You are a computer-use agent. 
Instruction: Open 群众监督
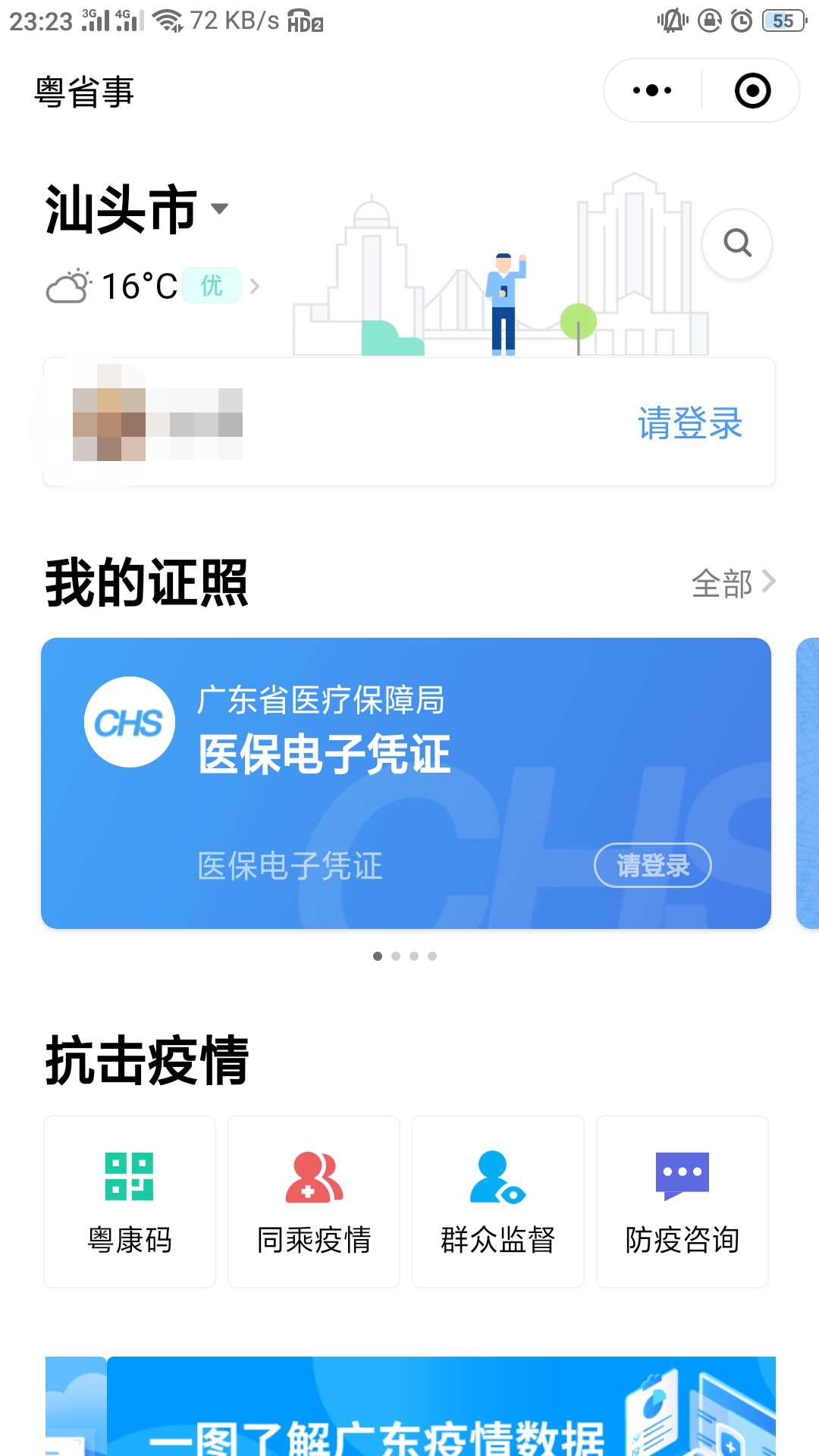tap(498, 1201)
